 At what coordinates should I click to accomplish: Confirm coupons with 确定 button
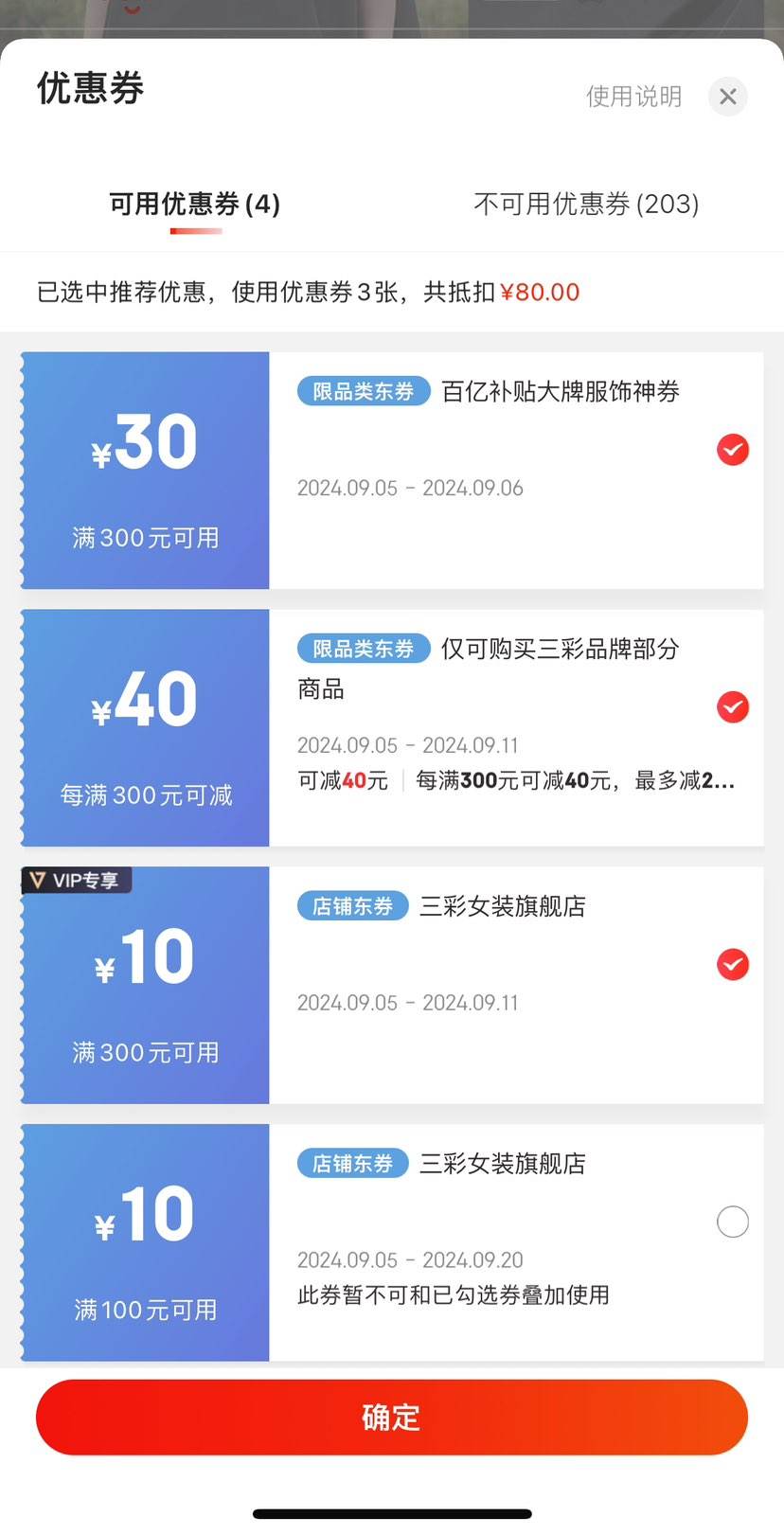(x=392, y=1418)
